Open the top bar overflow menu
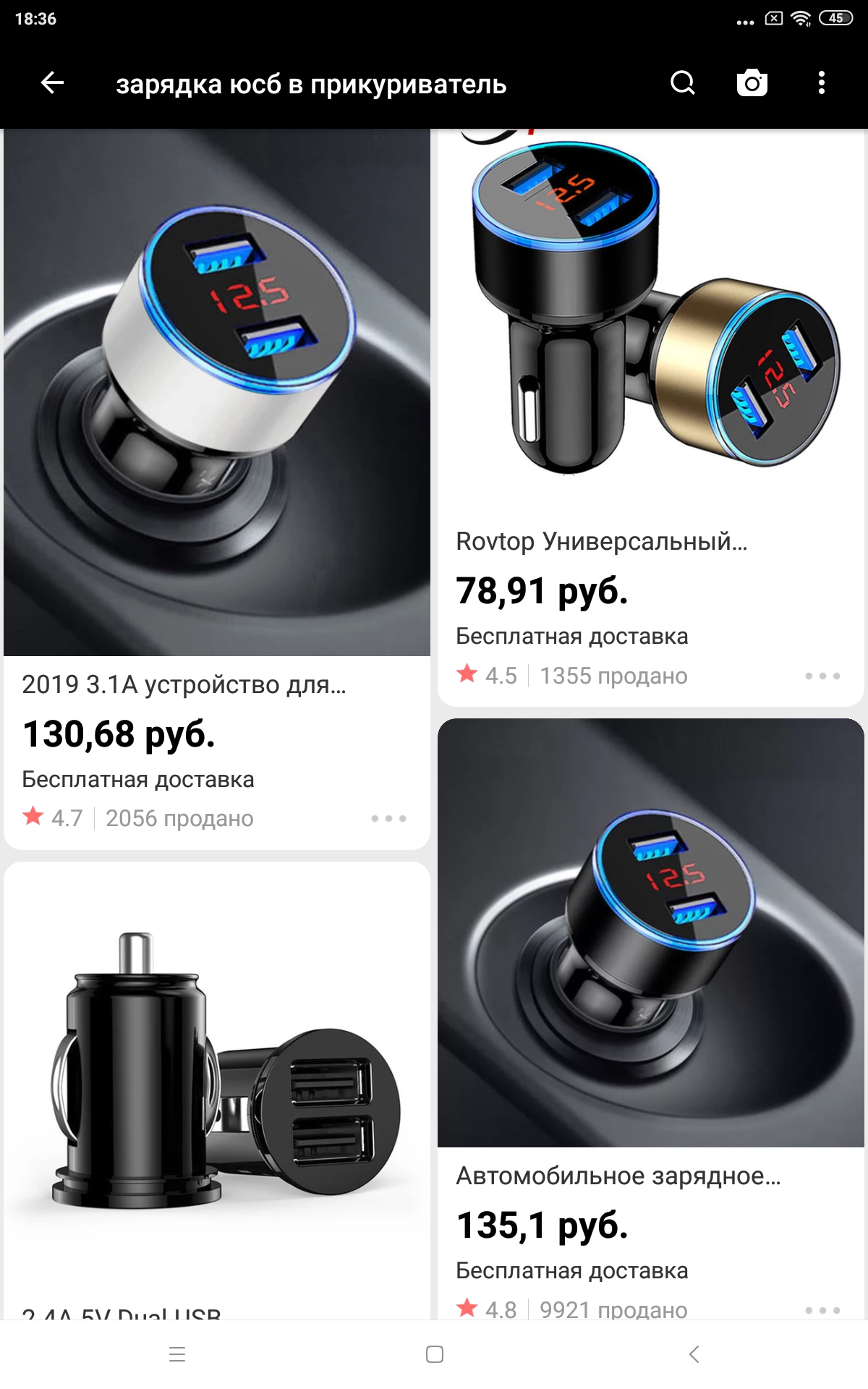This screenshot has height=1389, width=868. point(821,83)
